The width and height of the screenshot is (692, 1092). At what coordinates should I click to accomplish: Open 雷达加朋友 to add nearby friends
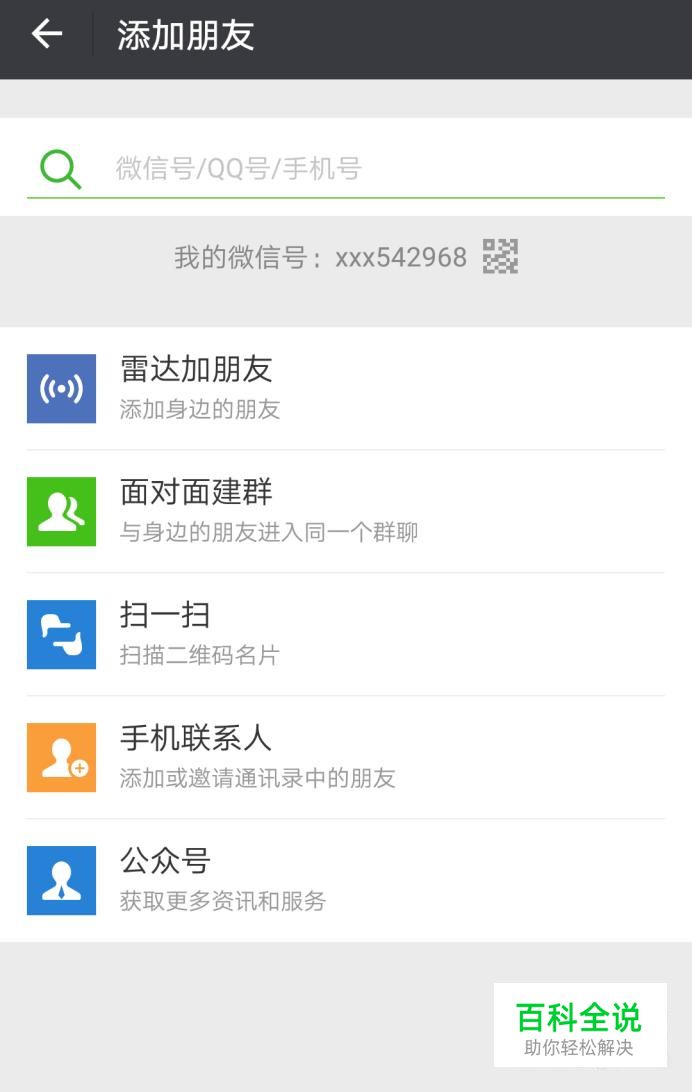coord(346,388)
